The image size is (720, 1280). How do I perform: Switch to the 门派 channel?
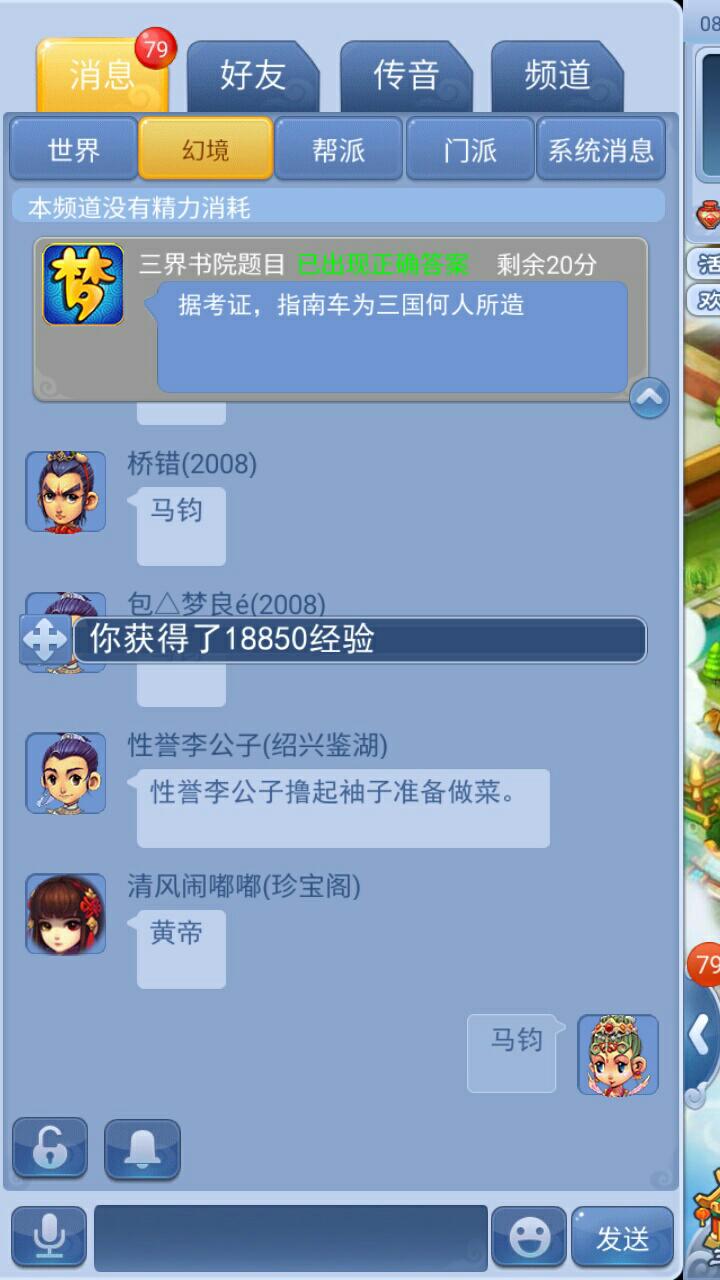point(470,150)
